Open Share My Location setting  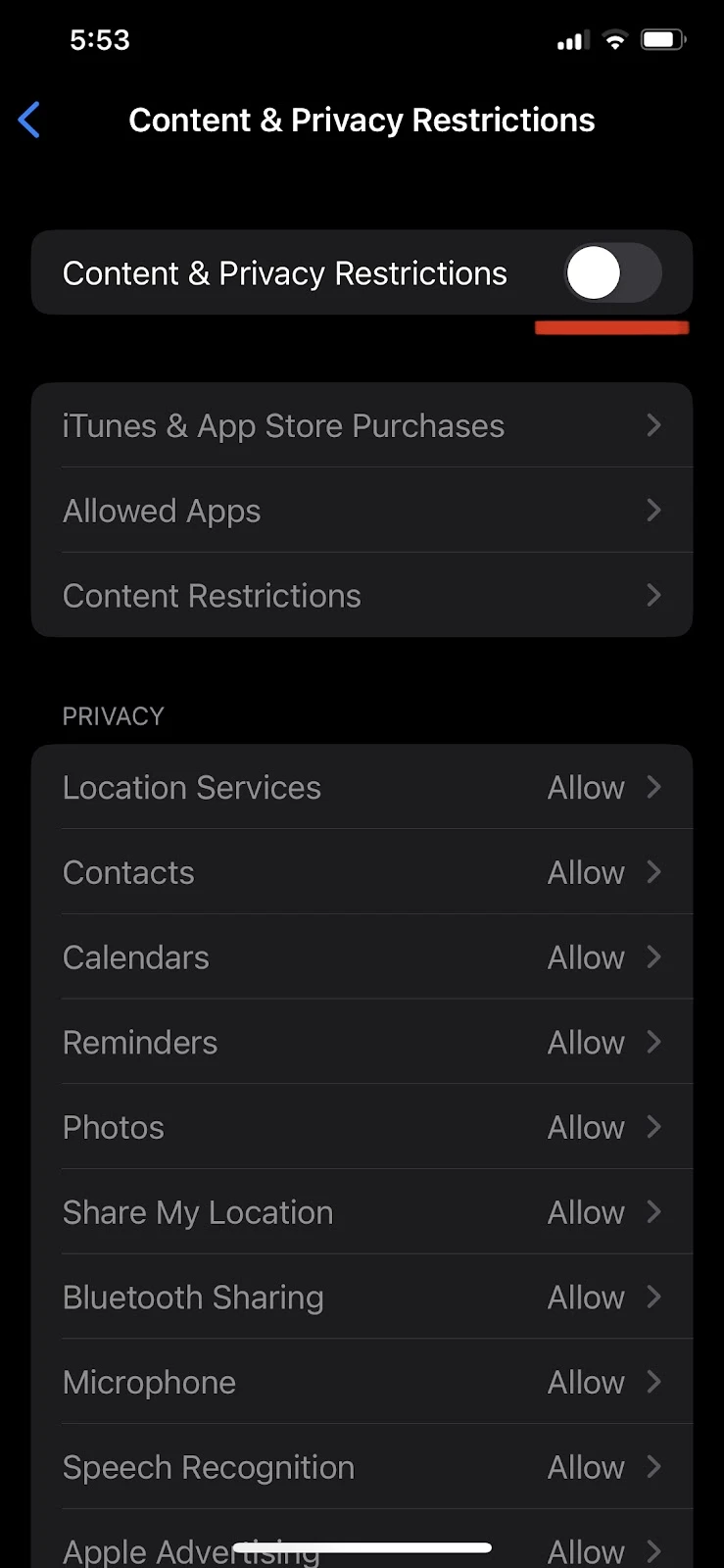tap(362, 1212)
